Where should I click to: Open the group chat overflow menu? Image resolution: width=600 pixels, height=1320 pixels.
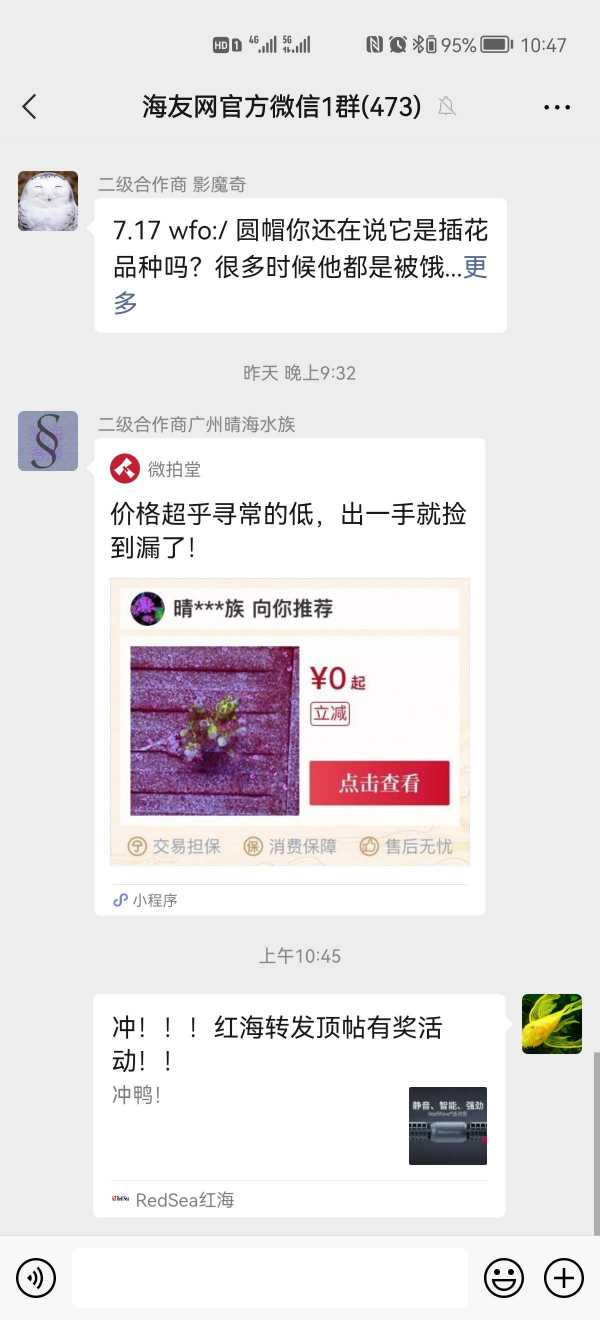tap(557, 107)
